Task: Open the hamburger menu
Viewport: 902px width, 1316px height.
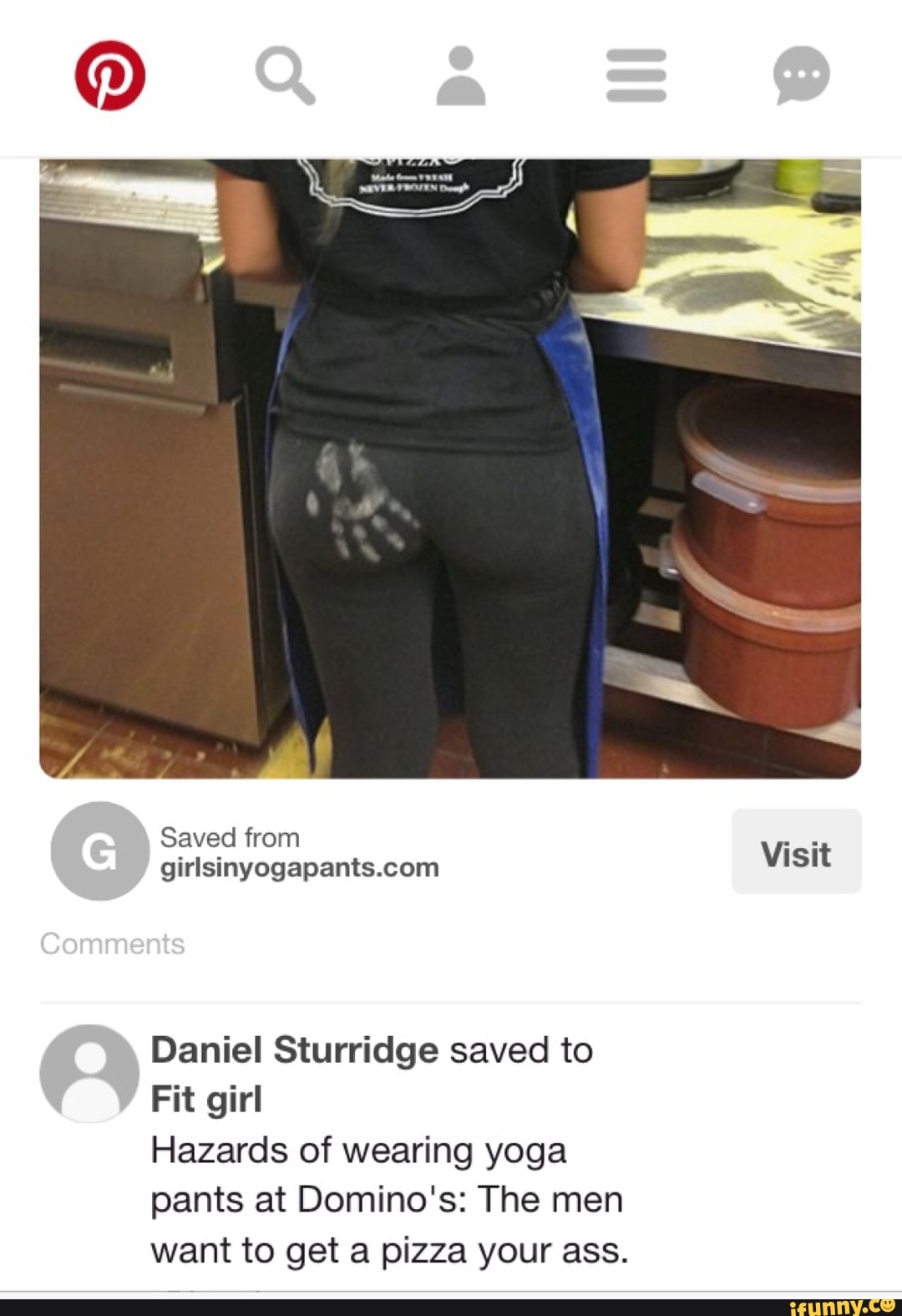Action: [x=636, y=75]
